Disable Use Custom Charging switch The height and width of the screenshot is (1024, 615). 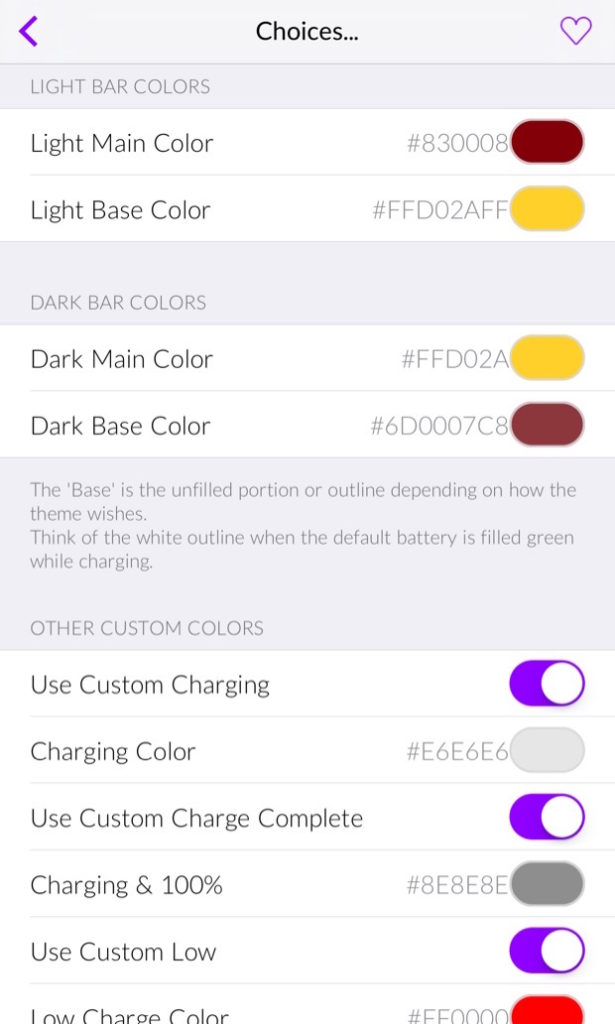click(547, 684)
